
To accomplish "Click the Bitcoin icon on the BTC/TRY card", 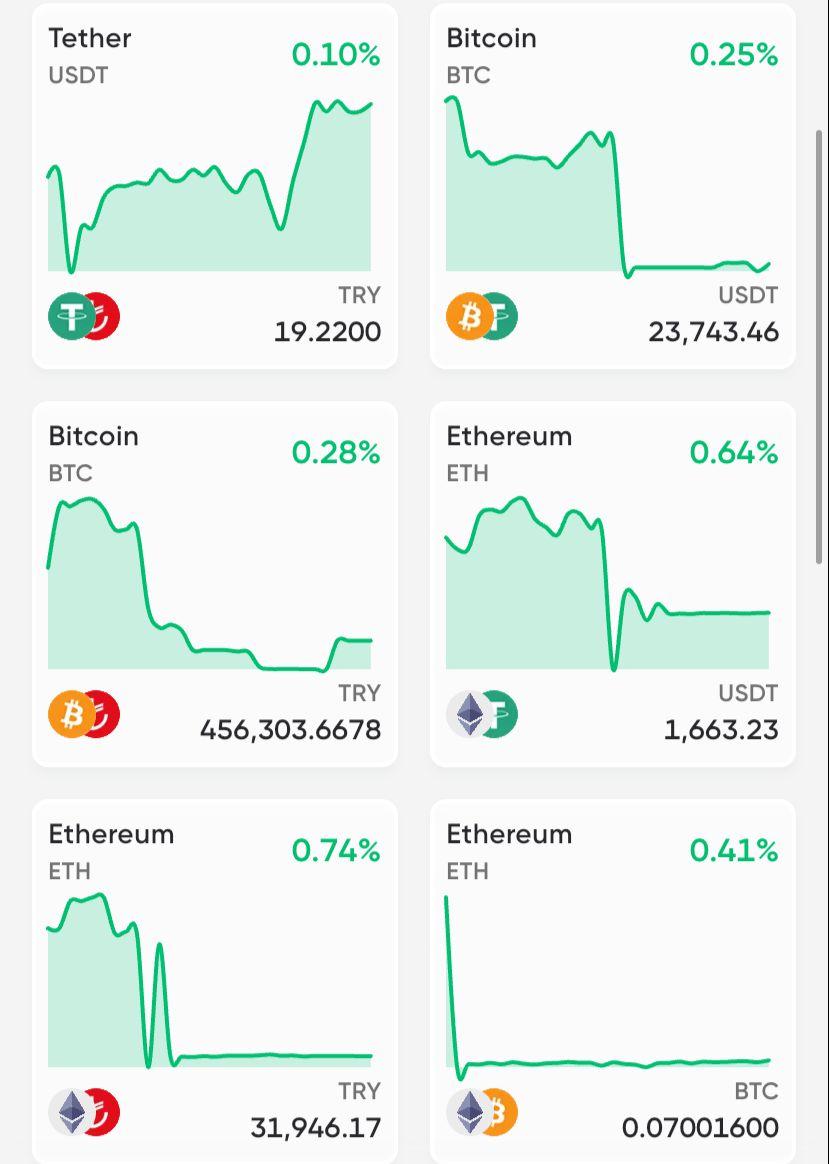I will [70, 714].
